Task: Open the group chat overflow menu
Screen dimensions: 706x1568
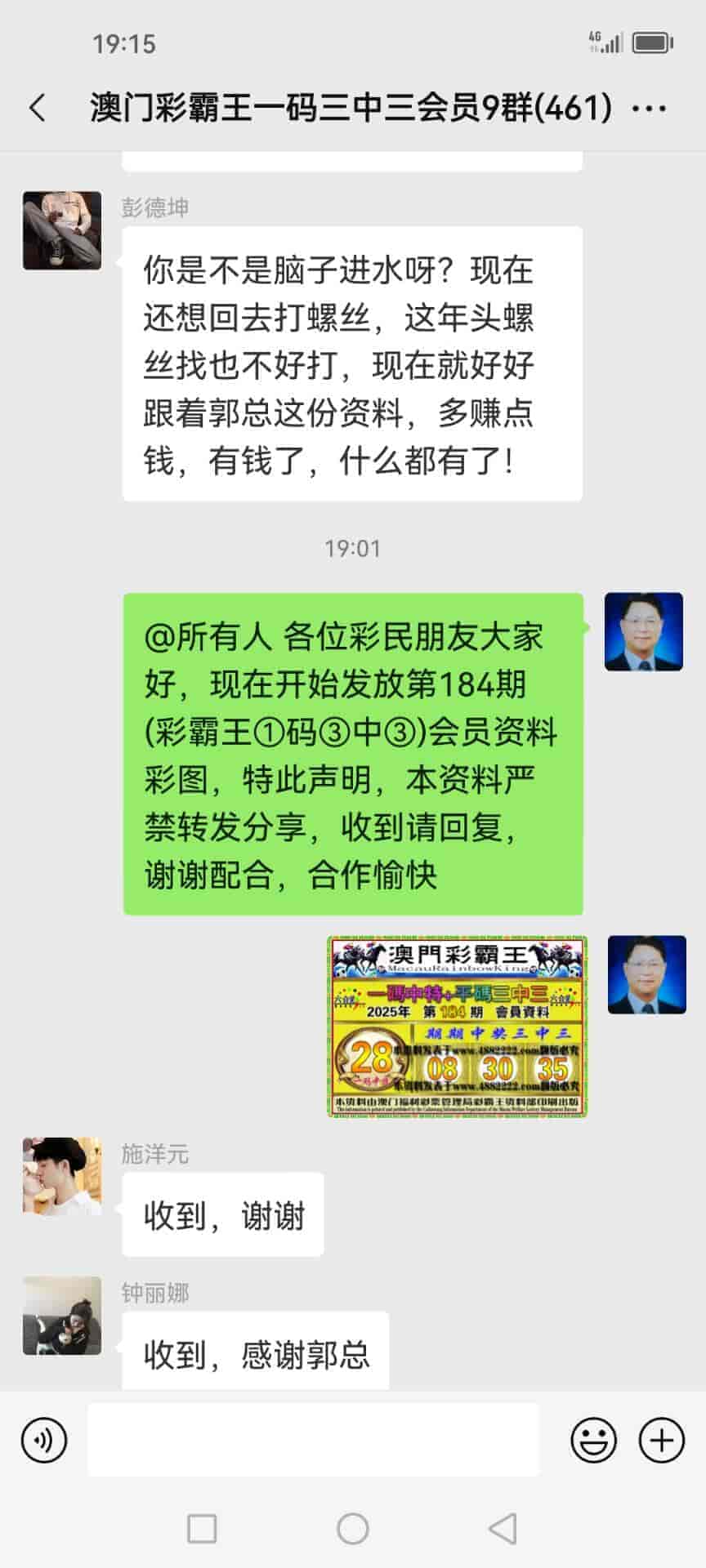Action: [650, 108]
